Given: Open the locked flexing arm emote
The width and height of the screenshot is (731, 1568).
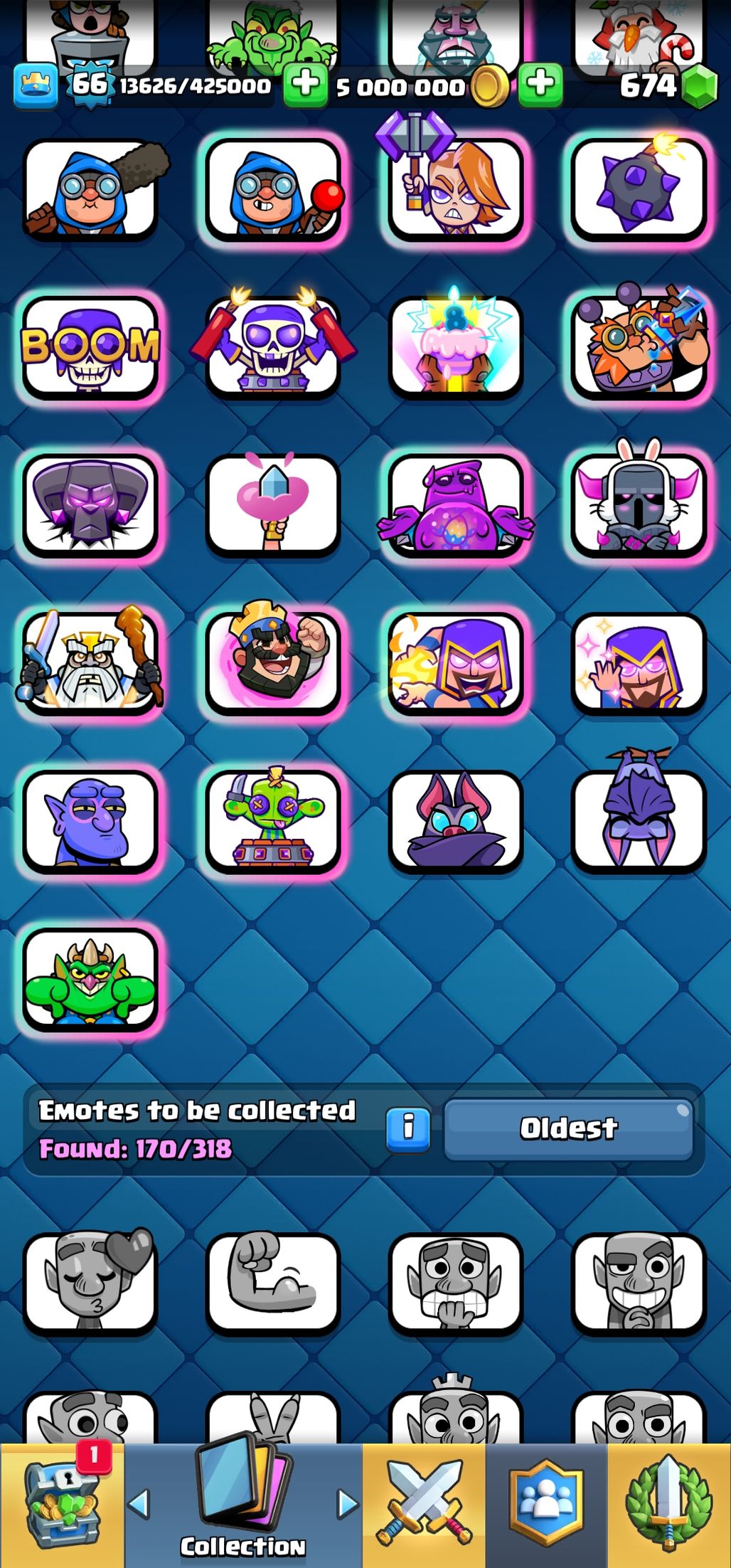Looking at the screenshot, I should tap(273, 1281).
